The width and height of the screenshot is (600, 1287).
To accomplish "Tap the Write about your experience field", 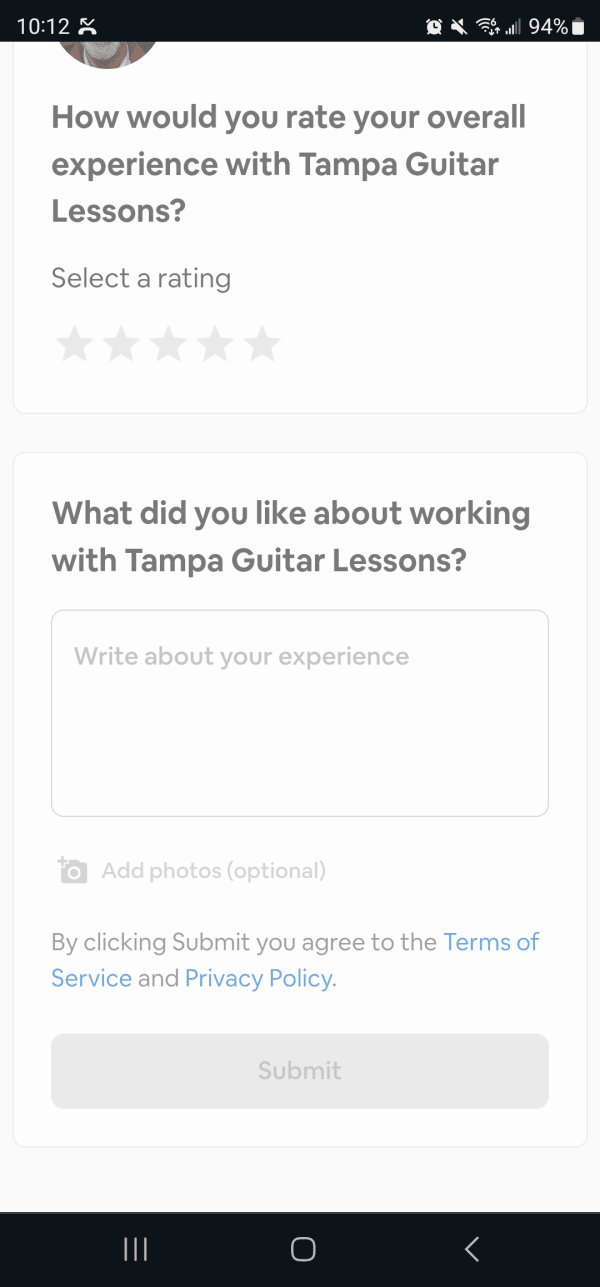I will (x=300, y=713).
